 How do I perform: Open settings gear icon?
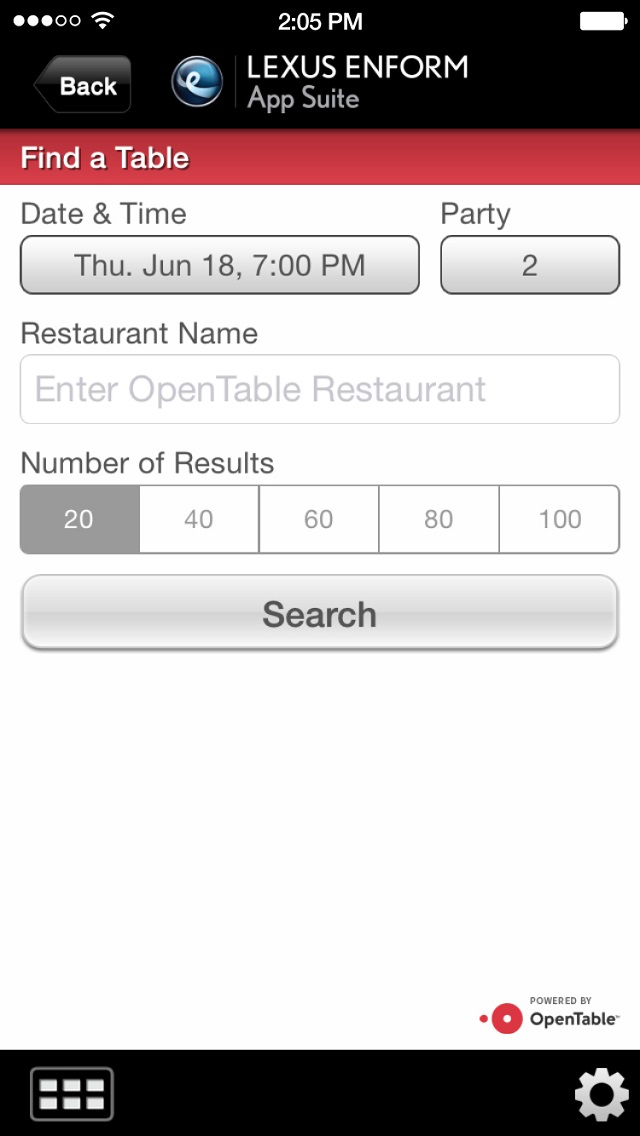click(601, 1094)
